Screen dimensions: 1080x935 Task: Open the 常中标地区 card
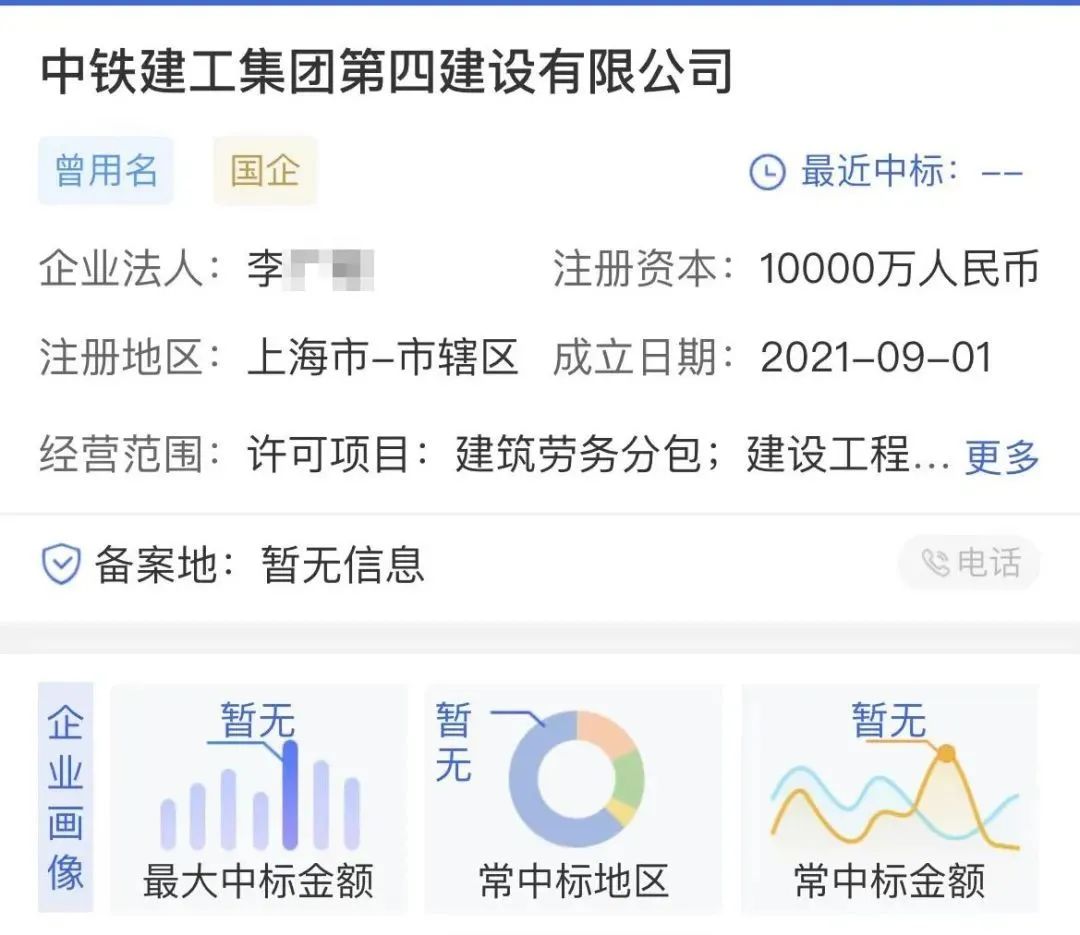[573, 800]
